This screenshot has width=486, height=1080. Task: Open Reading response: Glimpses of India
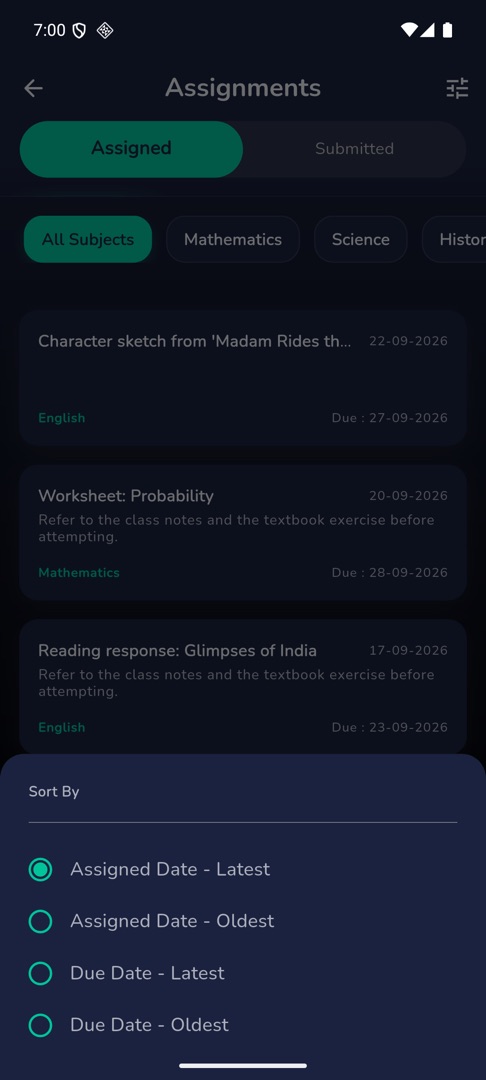click(243, 687)
